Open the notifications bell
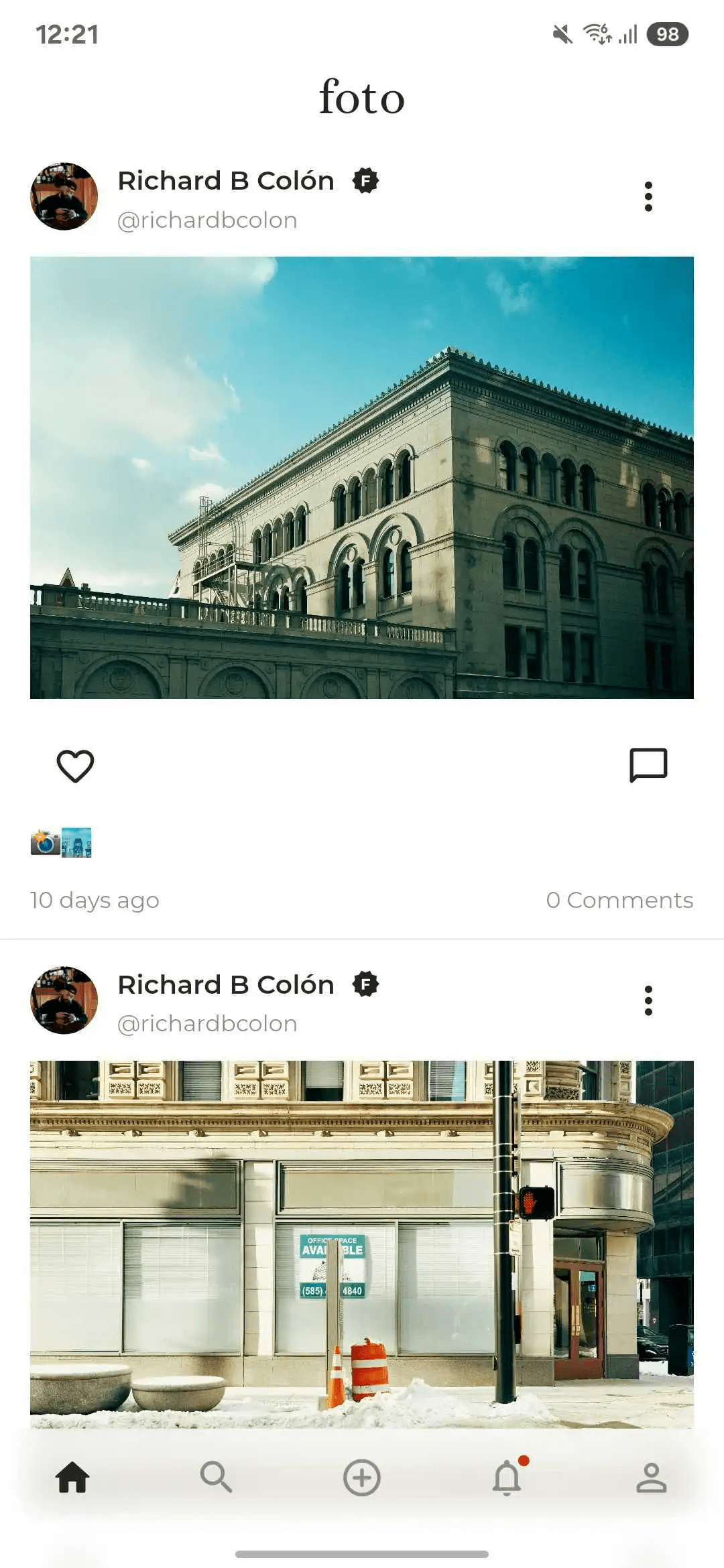724x1568 pixels. point(507,1478)
